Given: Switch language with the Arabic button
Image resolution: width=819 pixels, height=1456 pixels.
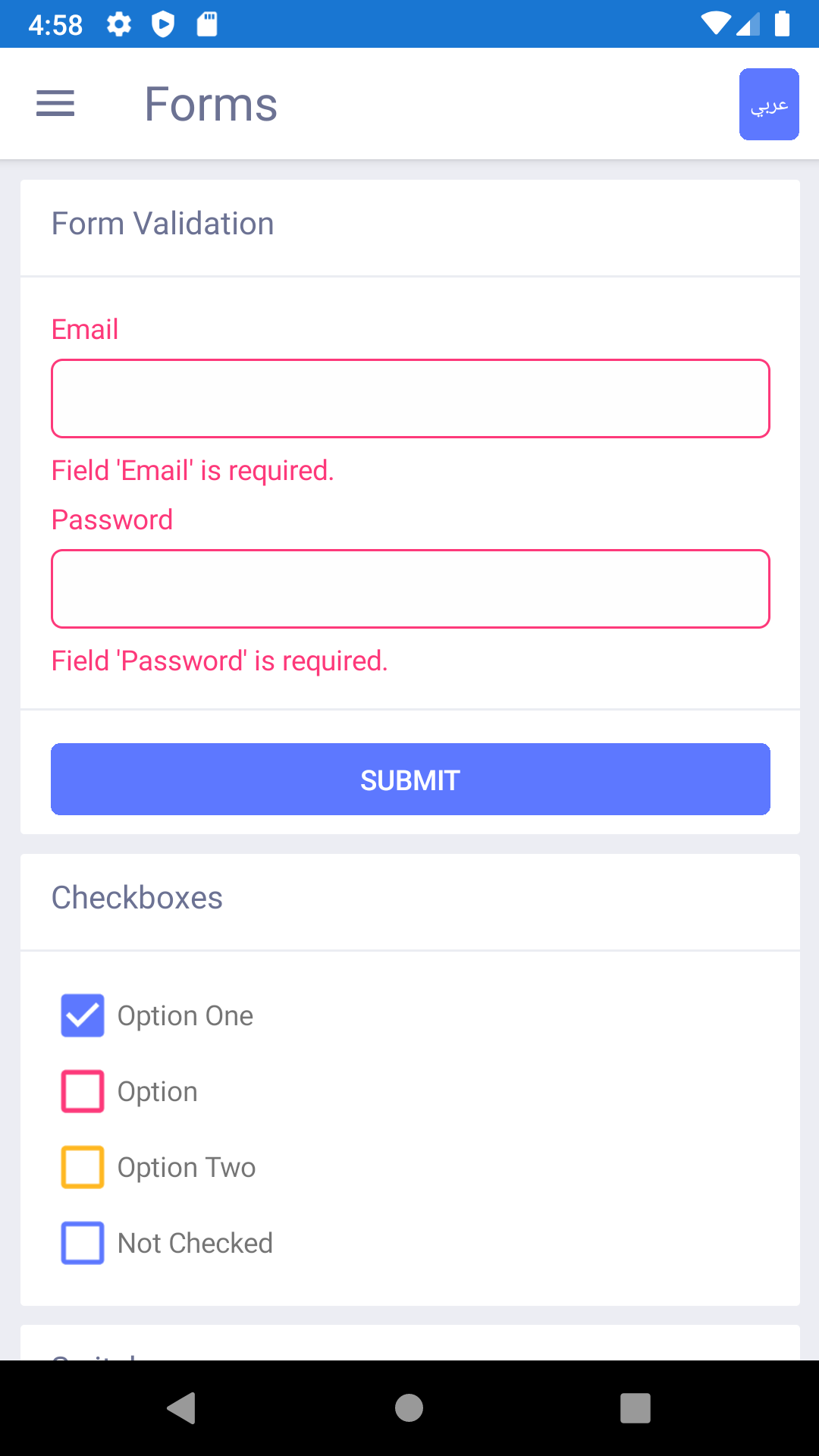Looking at the screenshot, I should coord(769,105).
